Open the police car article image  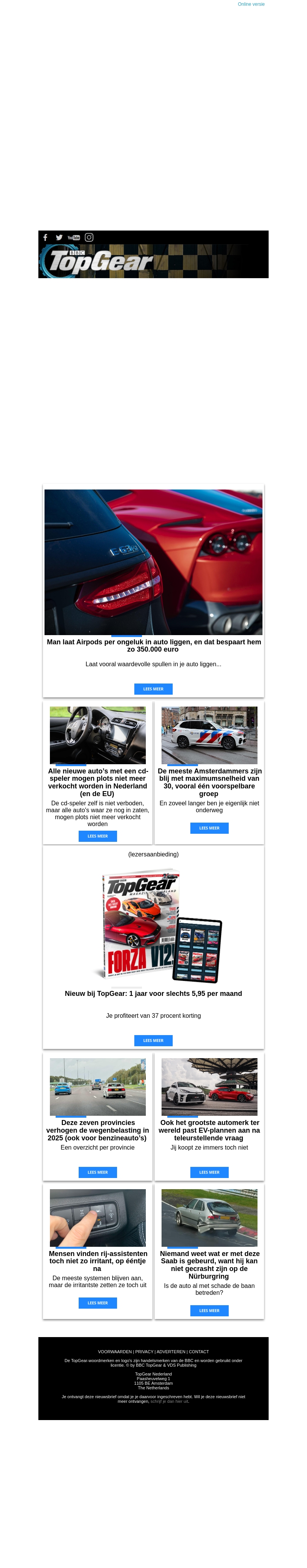[x=209, y=735]
